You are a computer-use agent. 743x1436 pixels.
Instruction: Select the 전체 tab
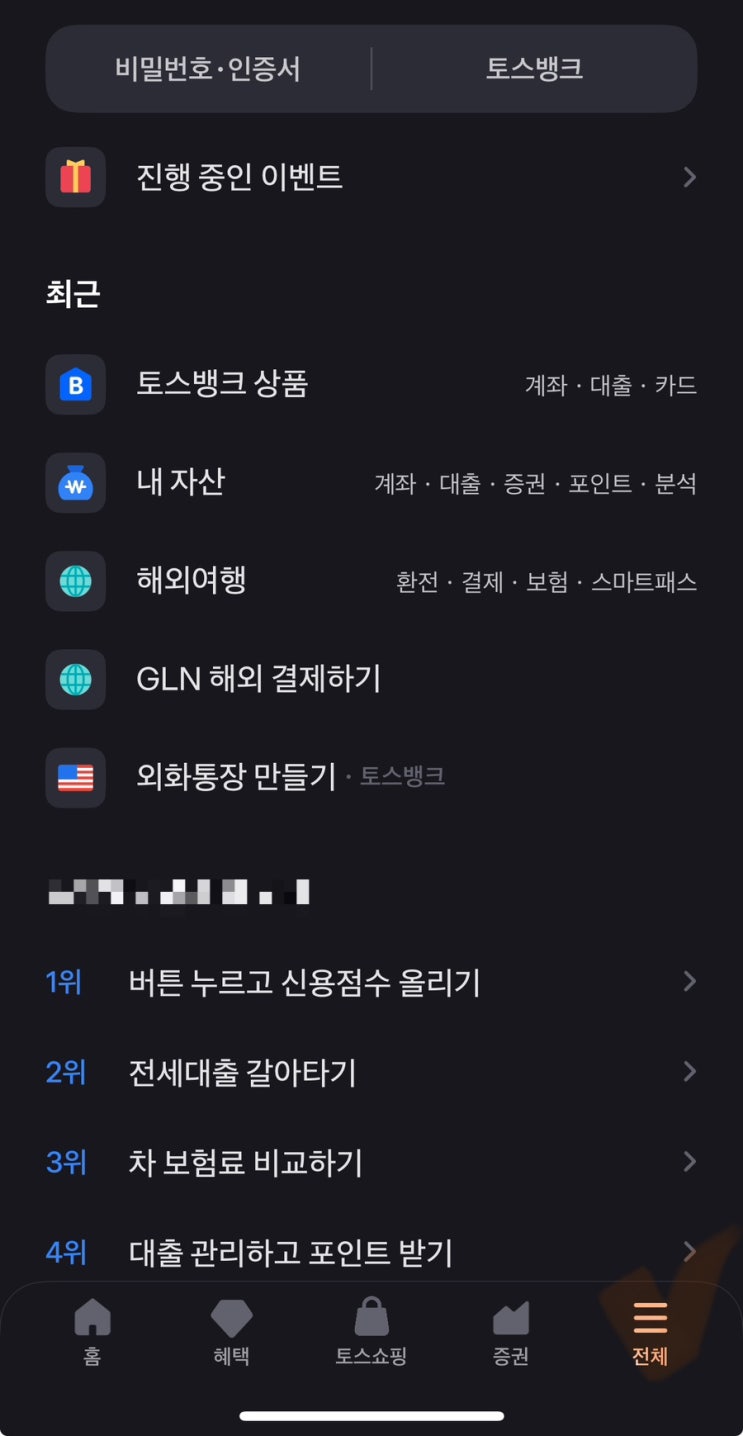coord(650,1331)
